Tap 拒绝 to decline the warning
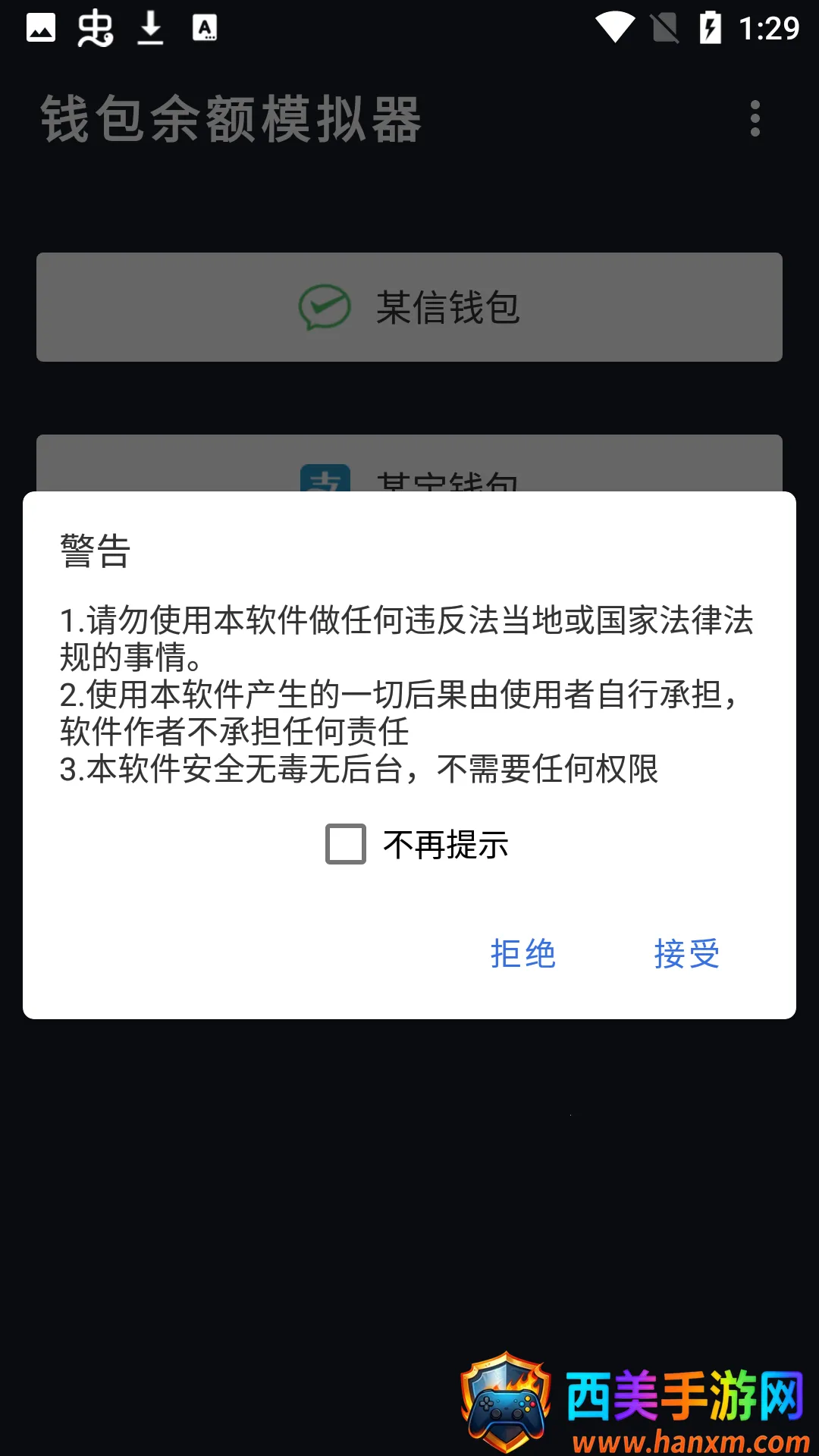Screen dimensions: 819x1456 click(x=523, y=953)
